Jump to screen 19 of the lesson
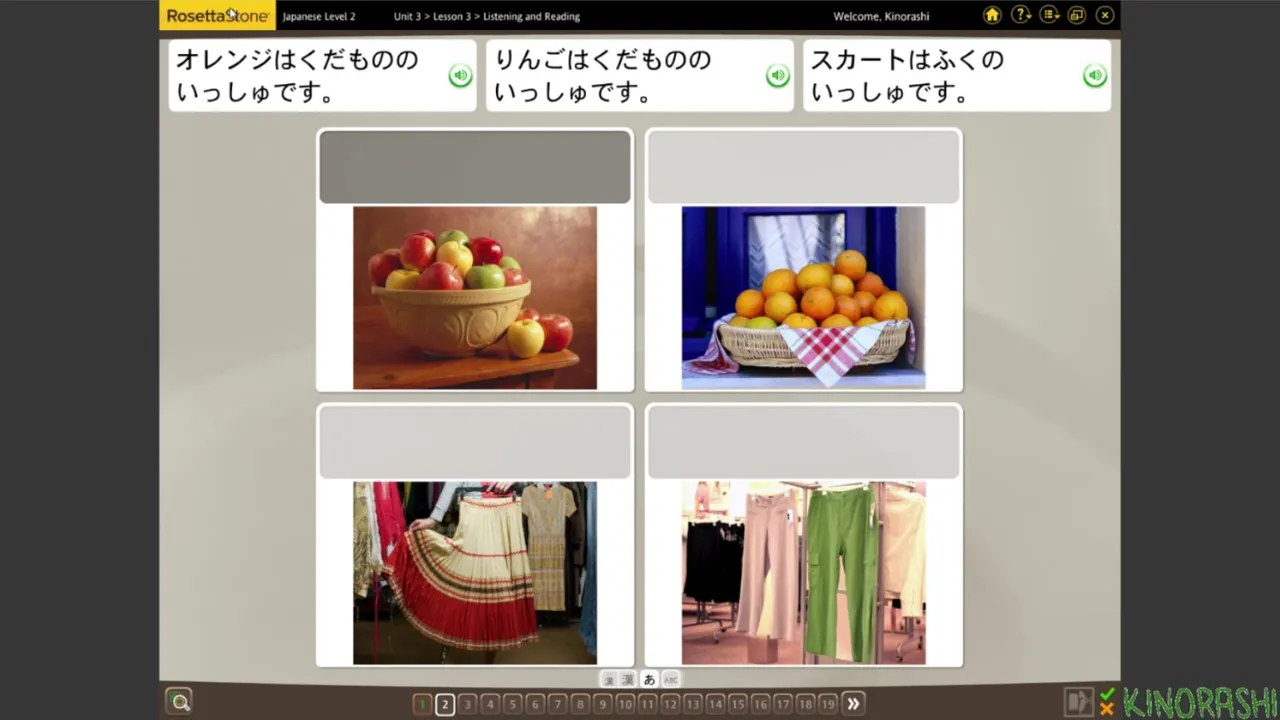The image size is (1280, 720). pyautogui.click(x=828, y=704)
